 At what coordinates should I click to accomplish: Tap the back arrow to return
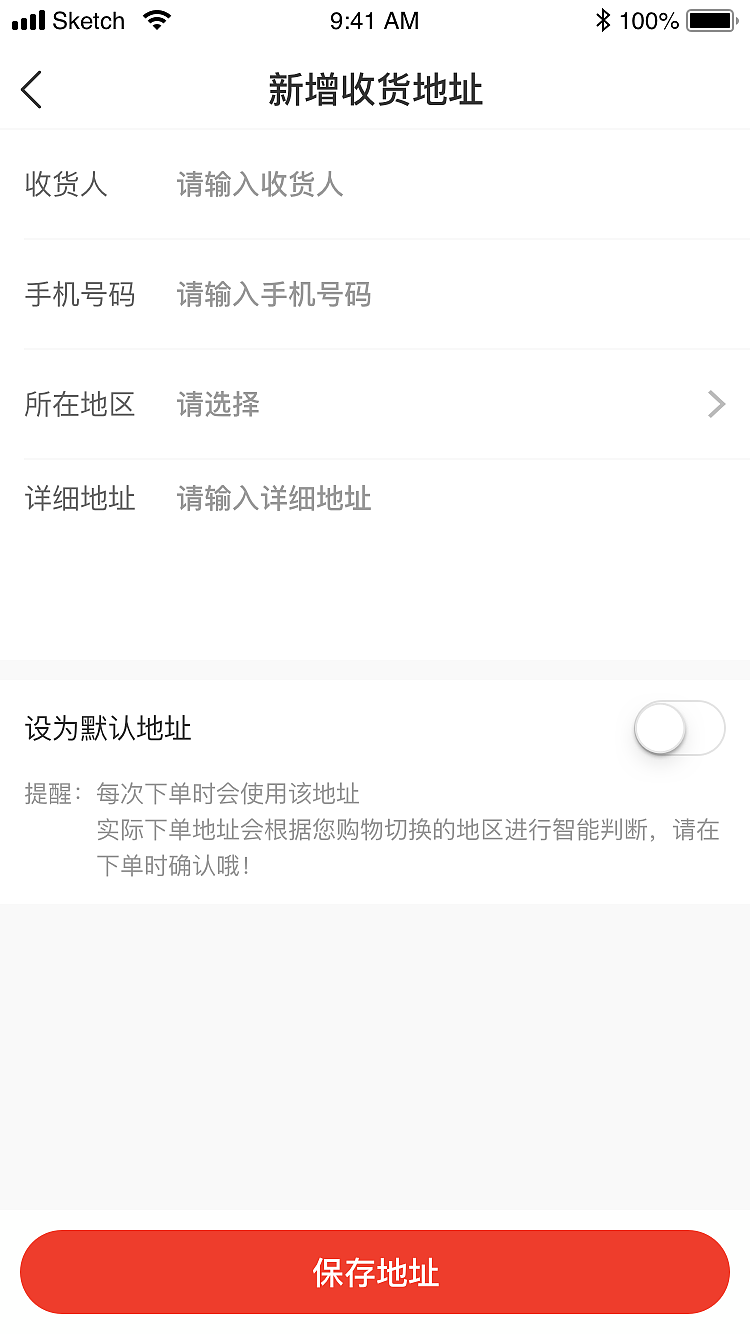click(x=31, y=89)
